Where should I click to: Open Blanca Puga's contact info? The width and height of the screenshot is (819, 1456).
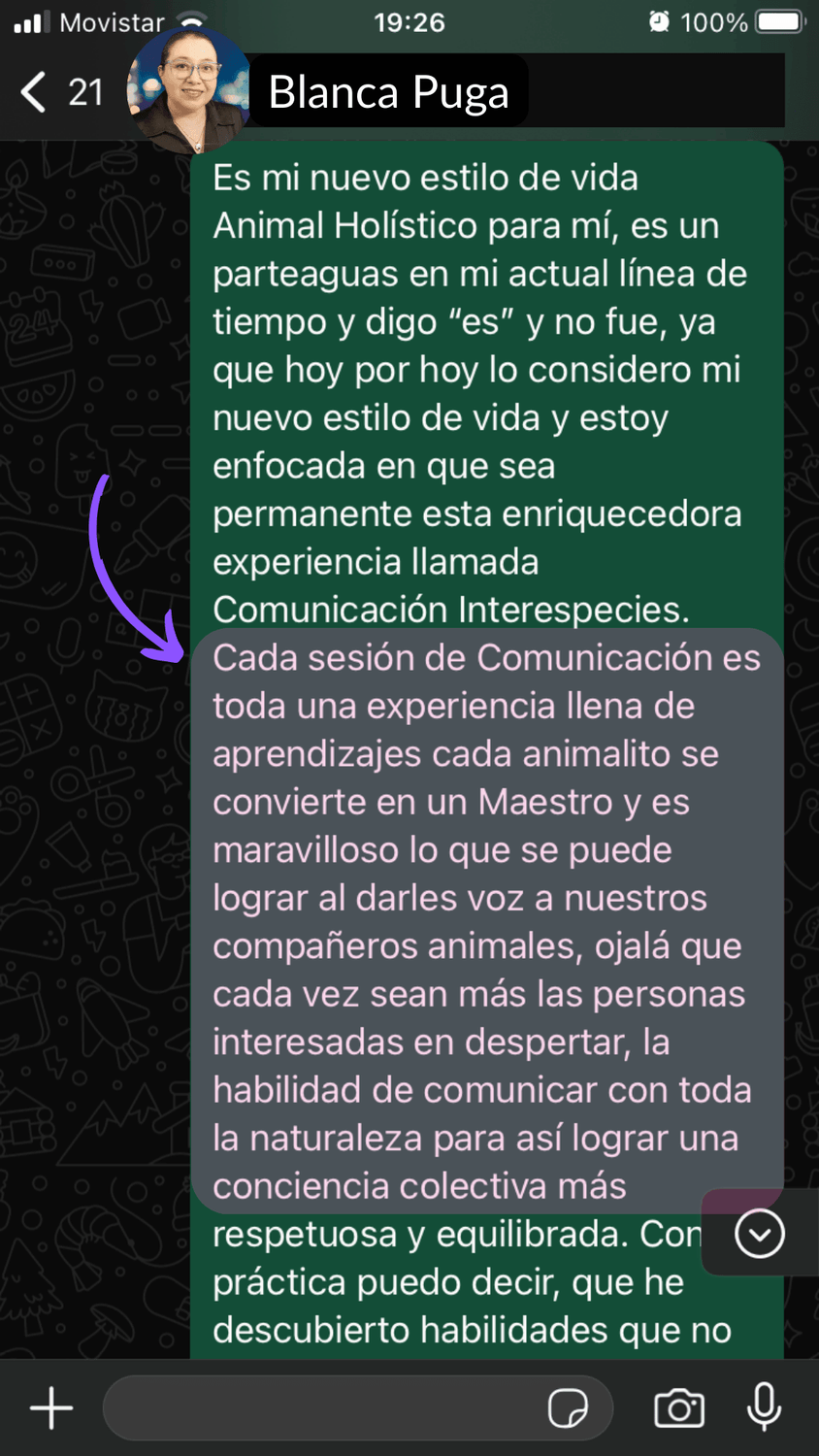(x=388, y=93)
